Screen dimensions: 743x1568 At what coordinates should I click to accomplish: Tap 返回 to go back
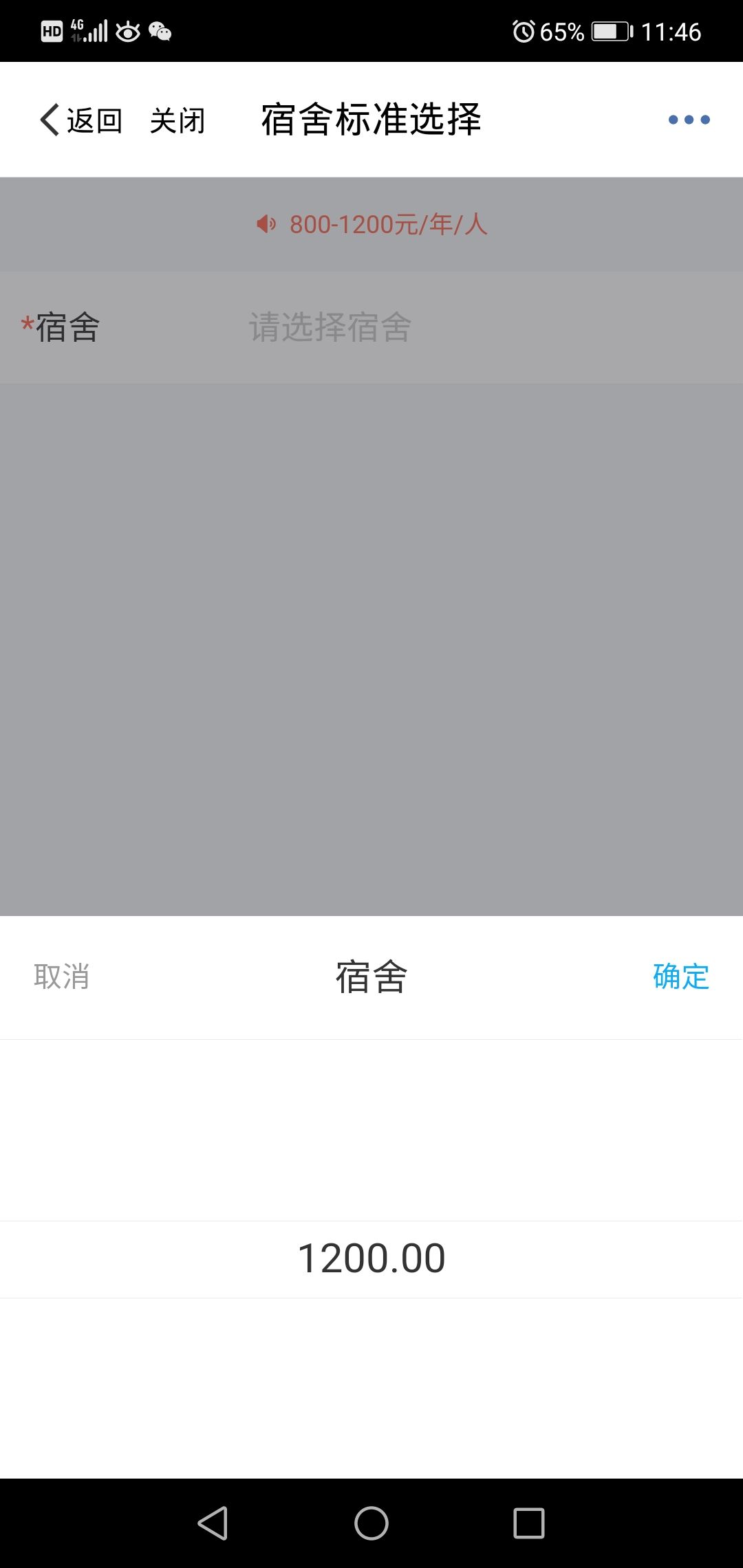[81, 120]
